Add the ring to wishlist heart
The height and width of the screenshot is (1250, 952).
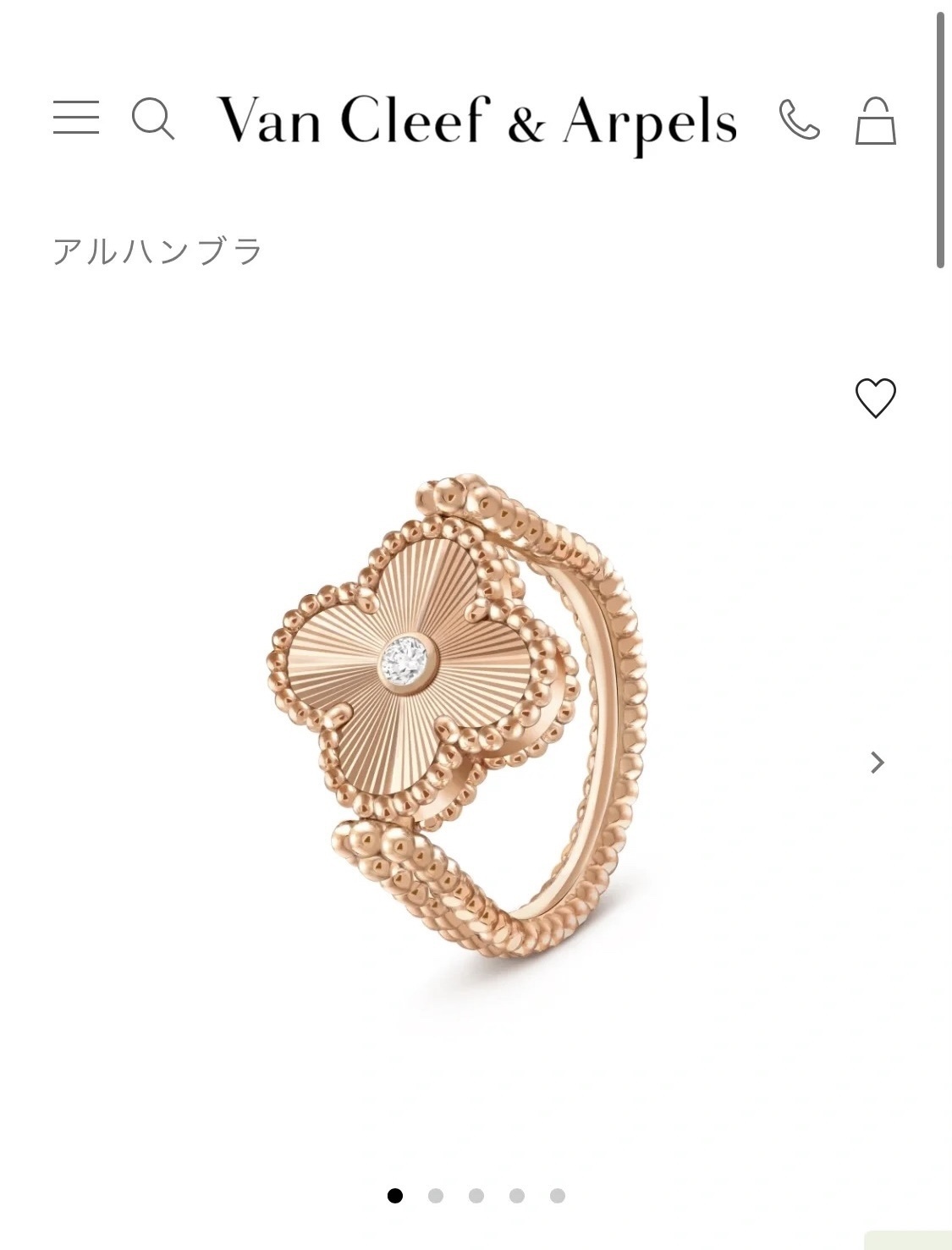[x=875, y=398]
